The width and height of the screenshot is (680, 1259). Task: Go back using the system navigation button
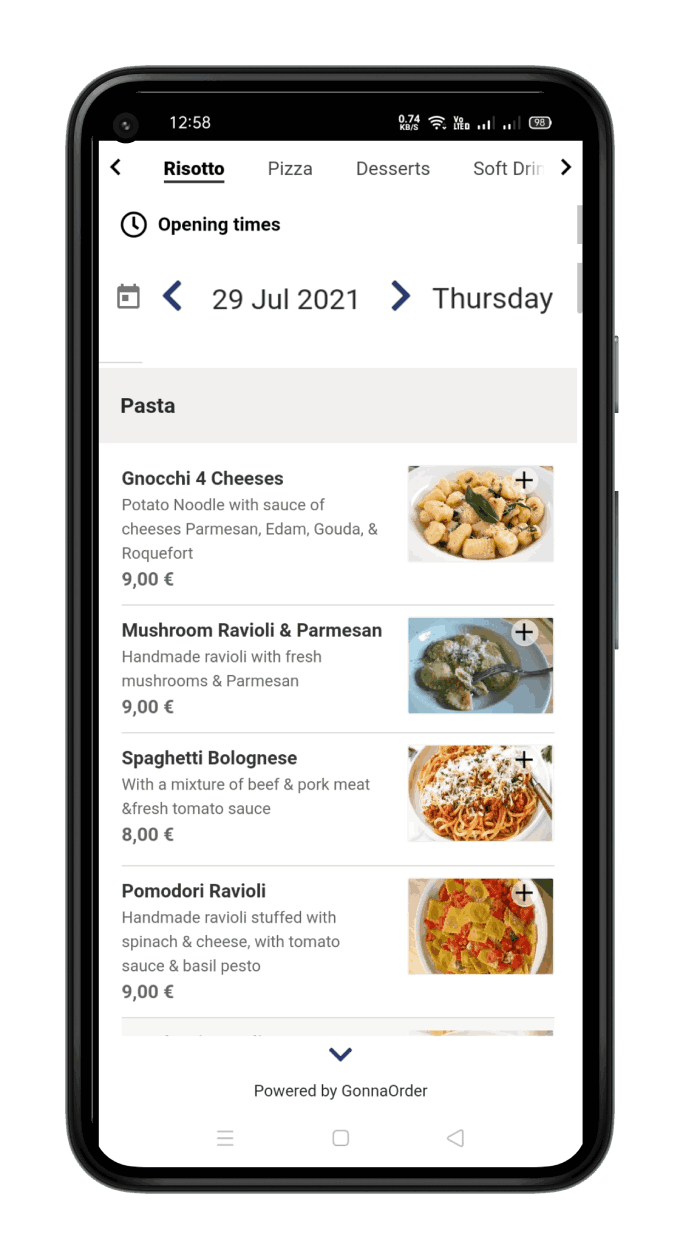[x=455, y=1138]
